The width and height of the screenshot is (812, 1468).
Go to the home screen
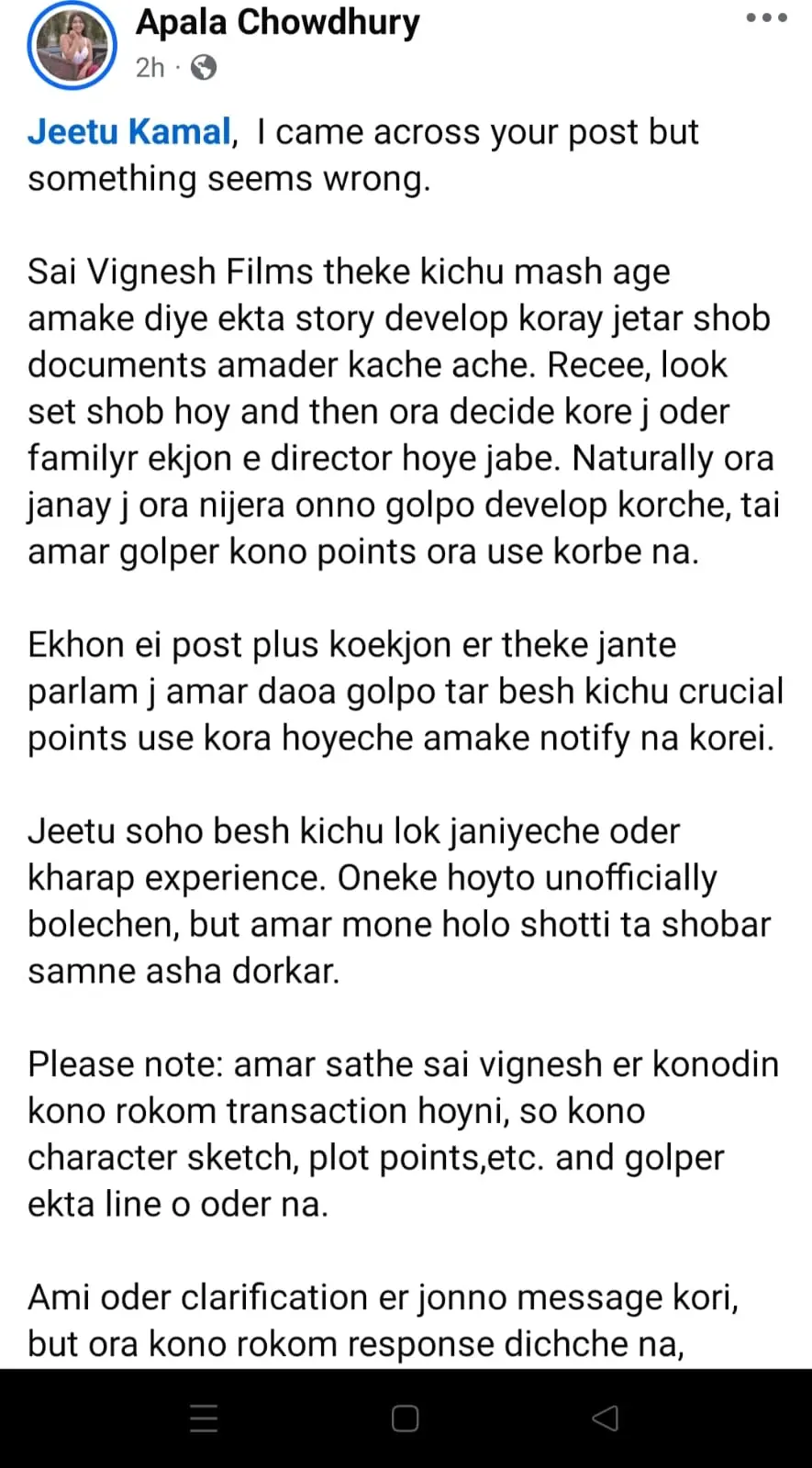click(x=405, y=1418)
